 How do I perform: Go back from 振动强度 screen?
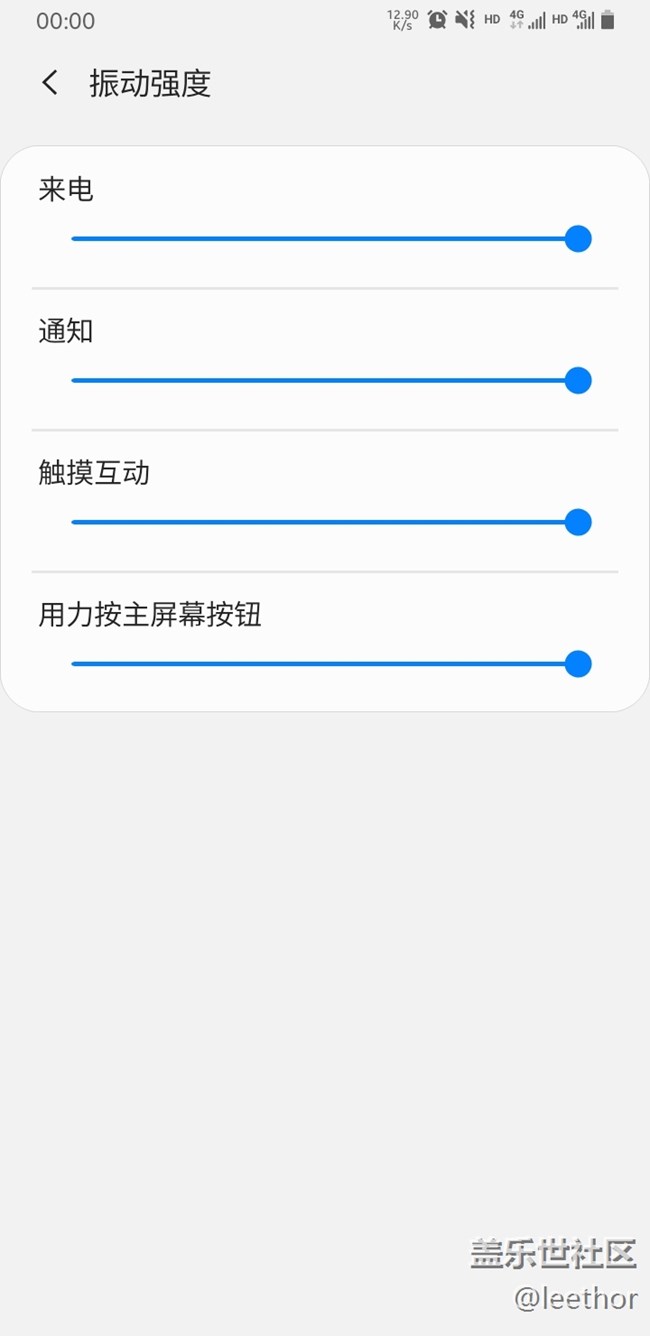[x=50, y=83]
